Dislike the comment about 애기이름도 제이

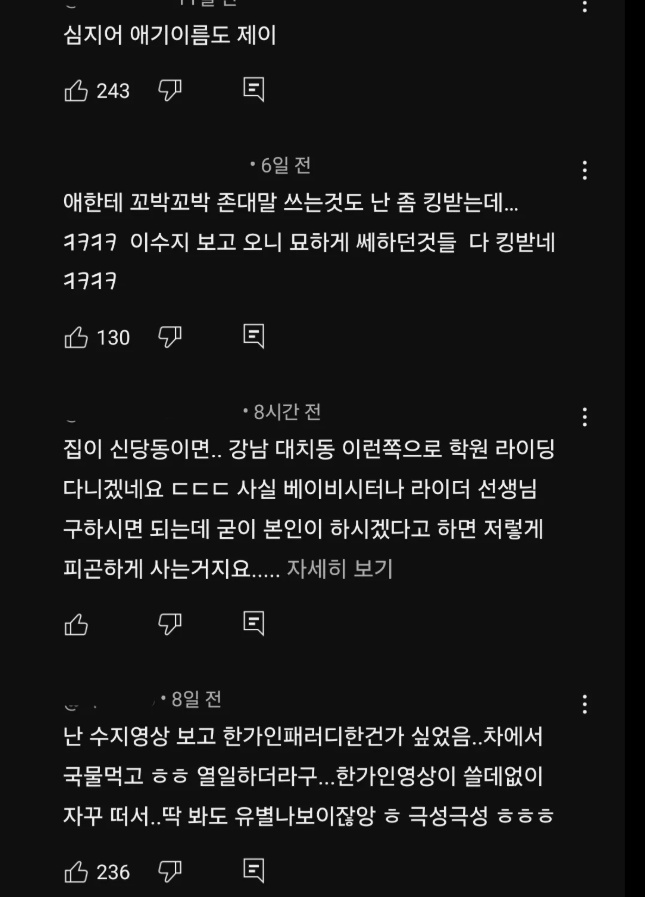pyautogui.click(x=170, y=91)
